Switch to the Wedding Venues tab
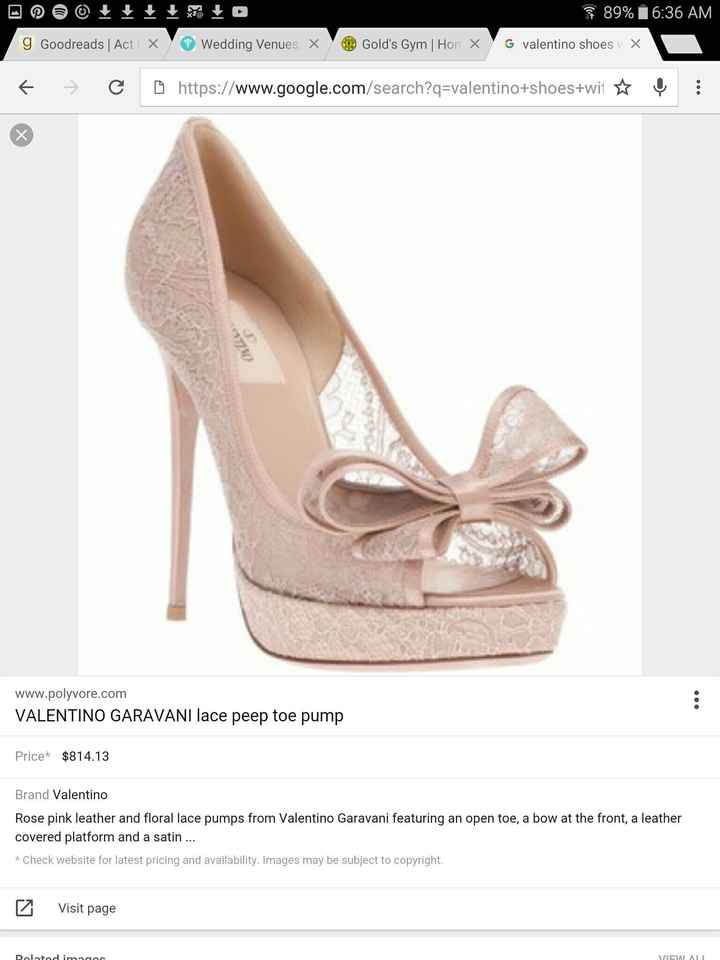720x960 pixels. click(x=245, y=44)
